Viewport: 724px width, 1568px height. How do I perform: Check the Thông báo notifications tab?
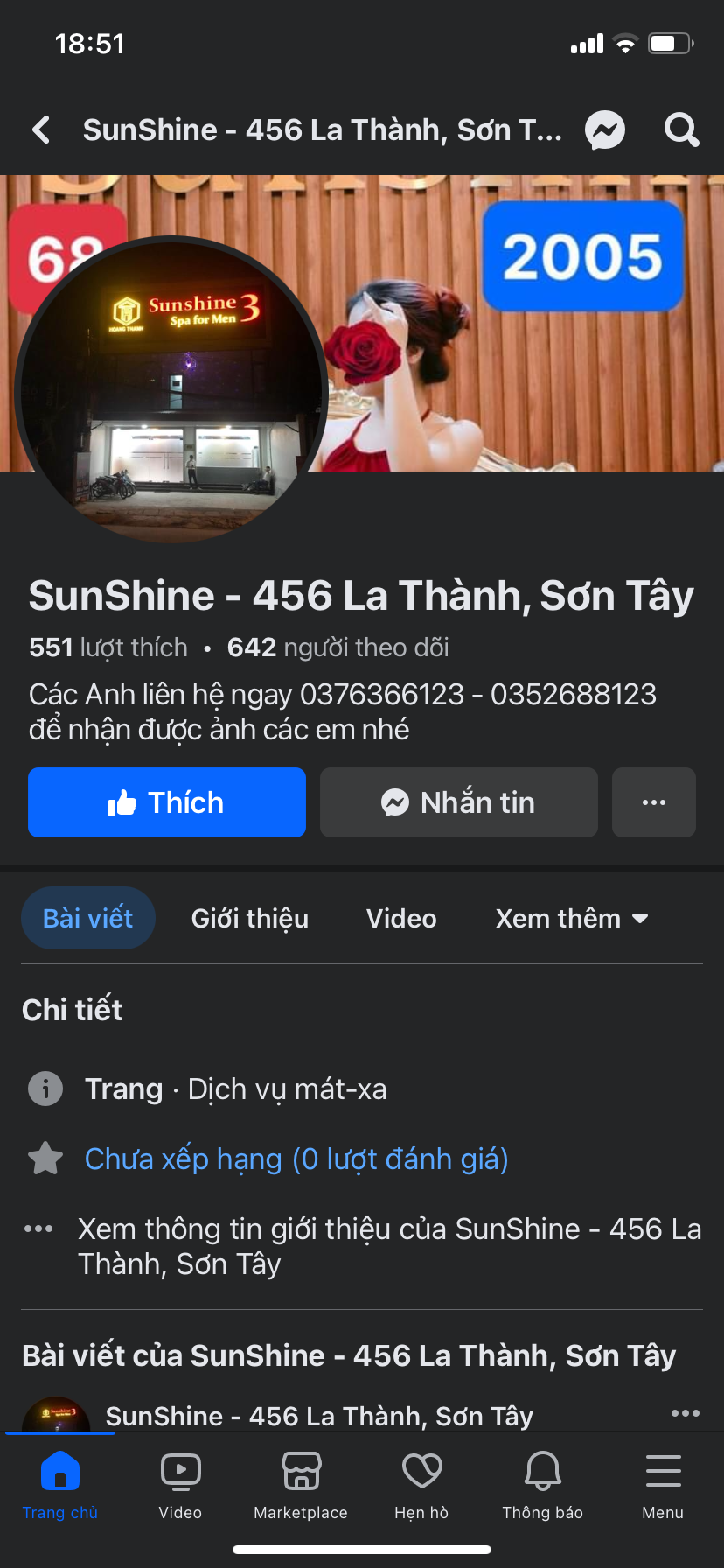point(542,1484)
